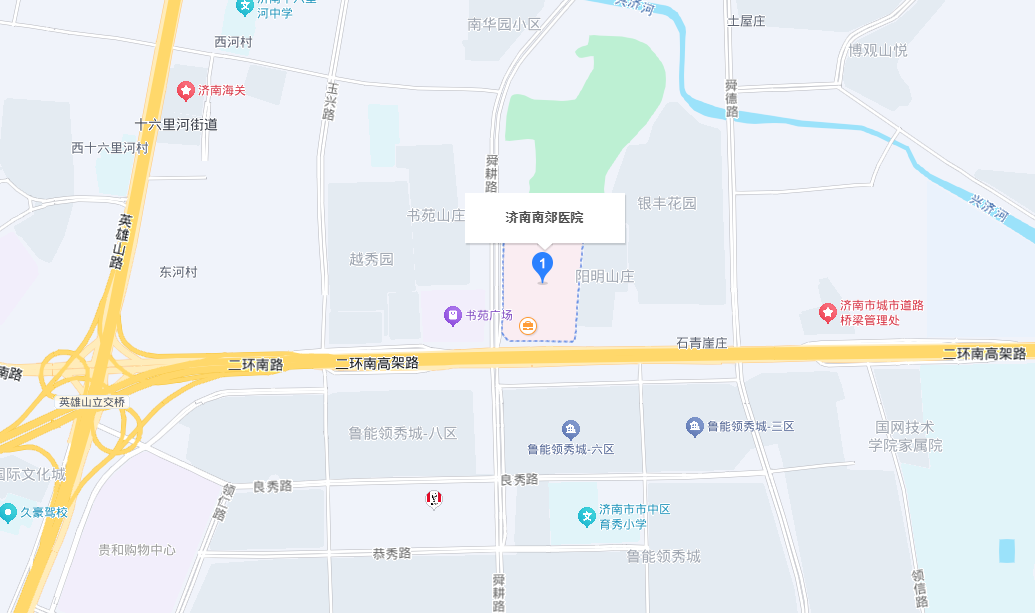Open the 鲁能领秀城-六区 residential marker

(570, 431)
